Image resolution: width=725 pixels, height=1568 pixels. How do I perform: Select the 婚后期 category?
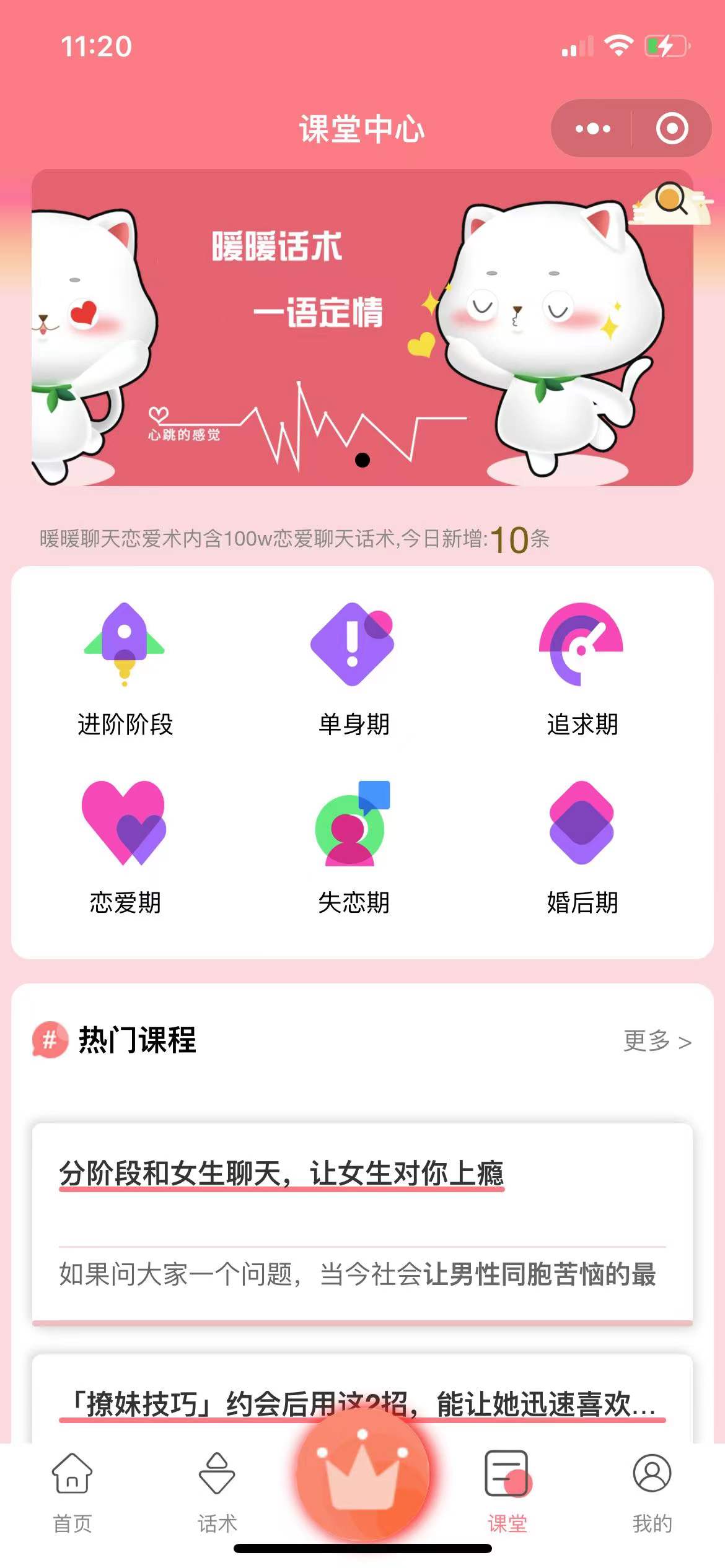click(x=581, y=847)
